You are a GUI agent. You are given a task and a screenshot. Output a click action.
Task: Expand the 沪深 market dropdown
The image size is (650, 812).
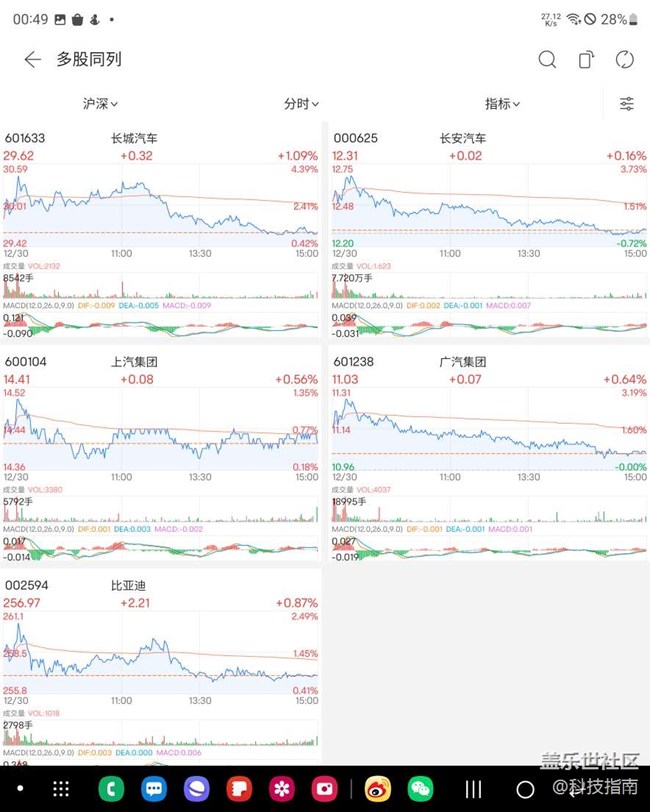click(x=100, y=104)
